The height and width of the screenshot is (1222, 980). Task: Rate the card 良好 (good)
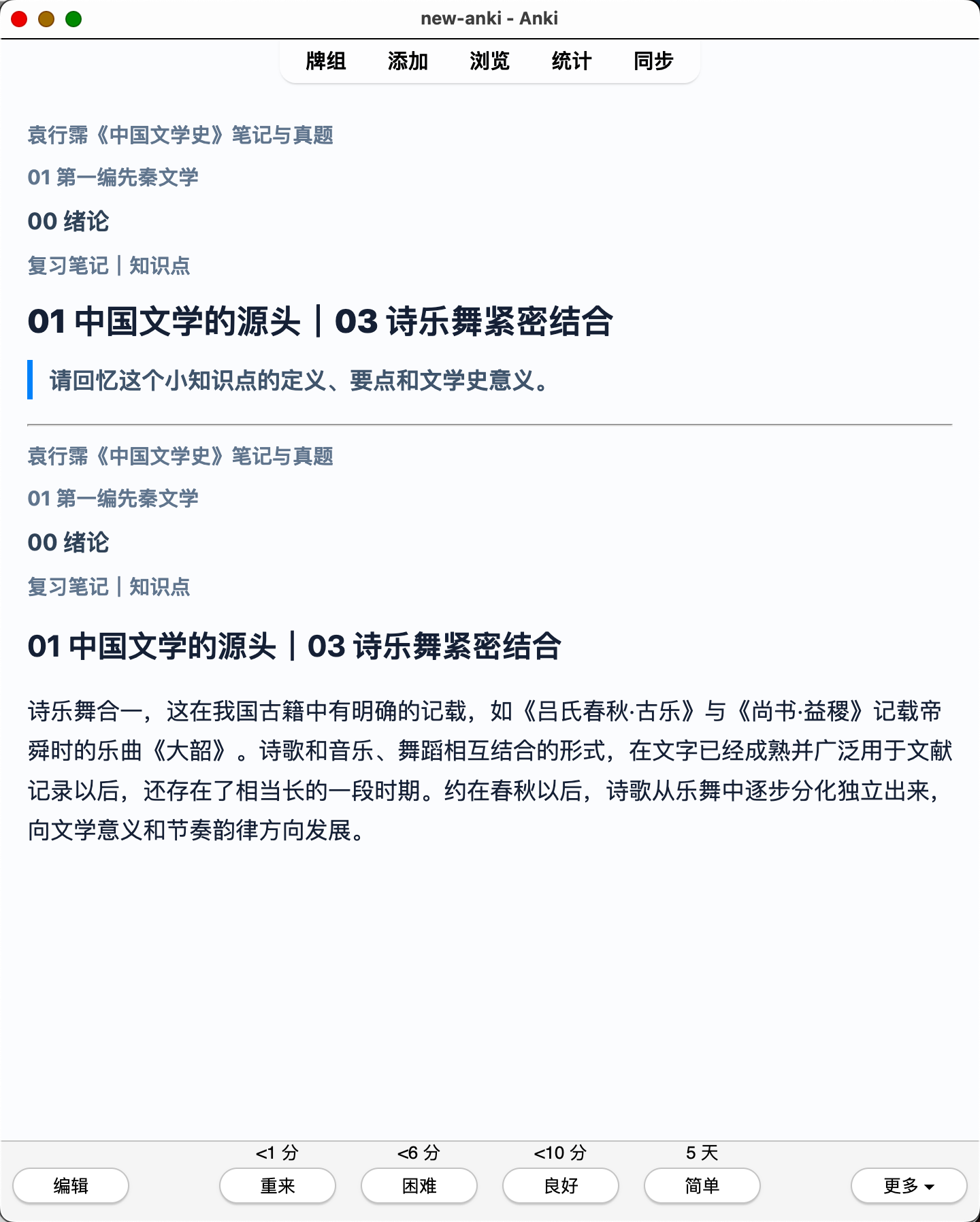coord(561,1186)
